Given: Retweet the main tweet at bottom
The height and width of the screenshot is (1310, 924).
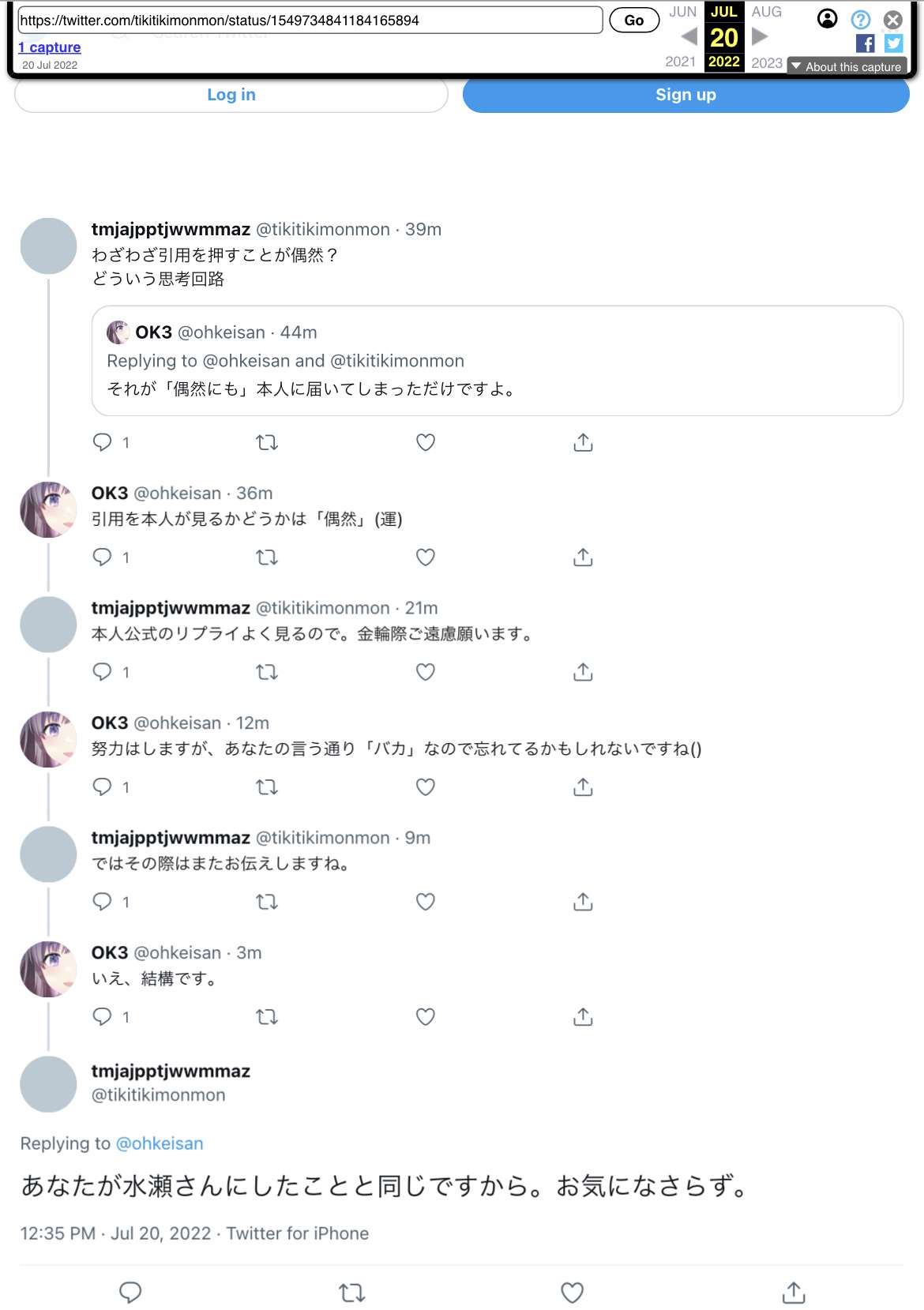Looking at the screenshot, I should 351,1293.
